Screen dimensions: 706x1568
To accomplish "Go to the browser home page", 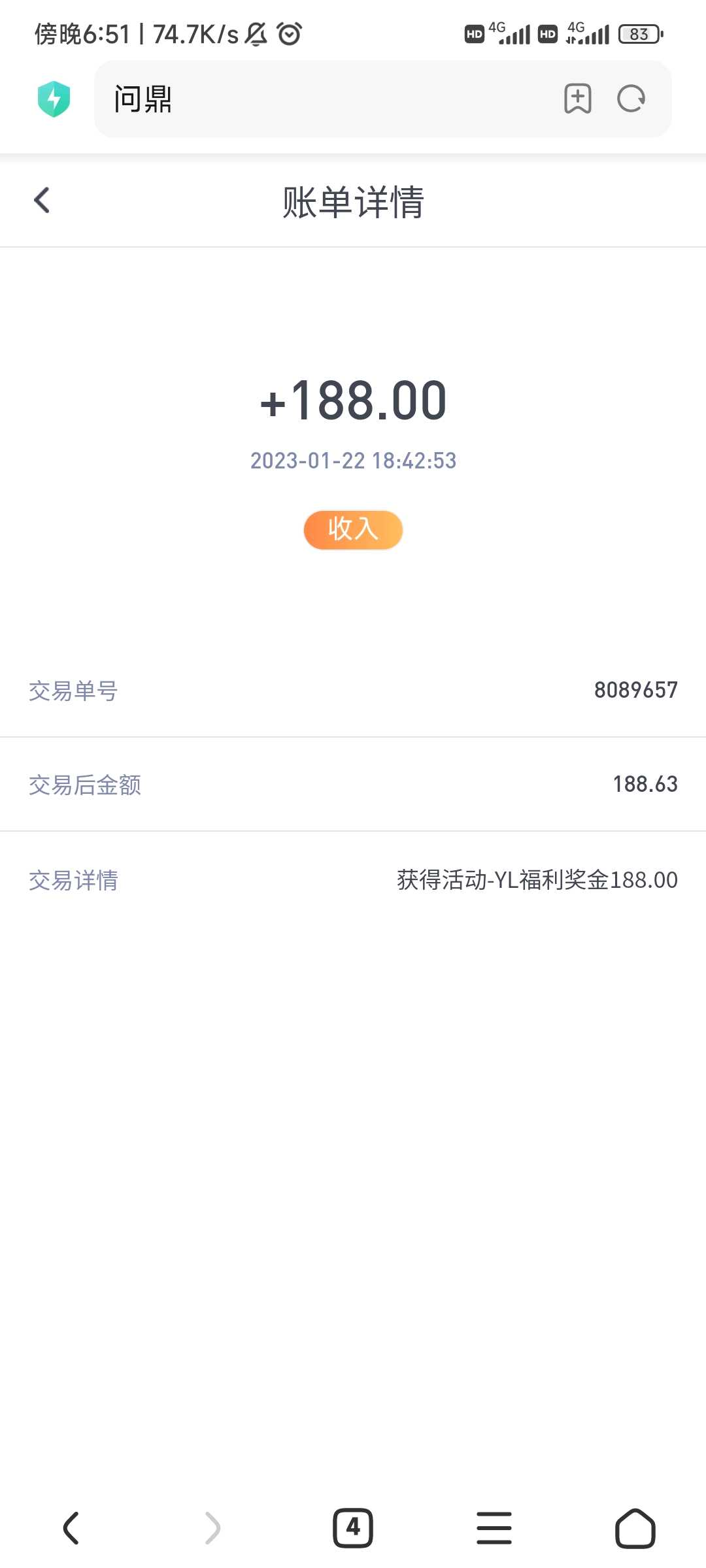I will (635, 1528).
